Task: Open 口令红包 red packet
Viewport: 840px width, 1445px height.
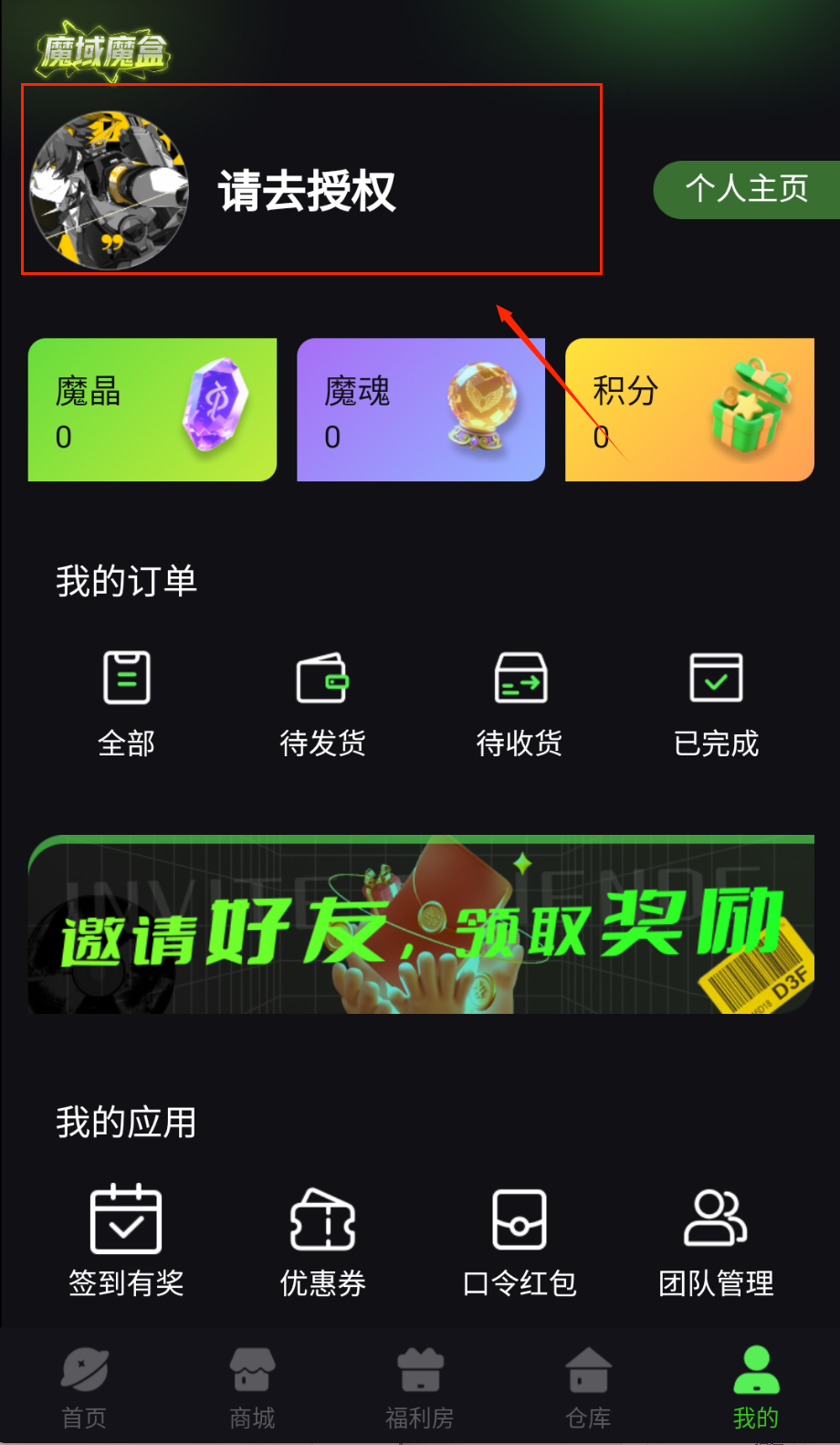Action: click(520, 1242)
